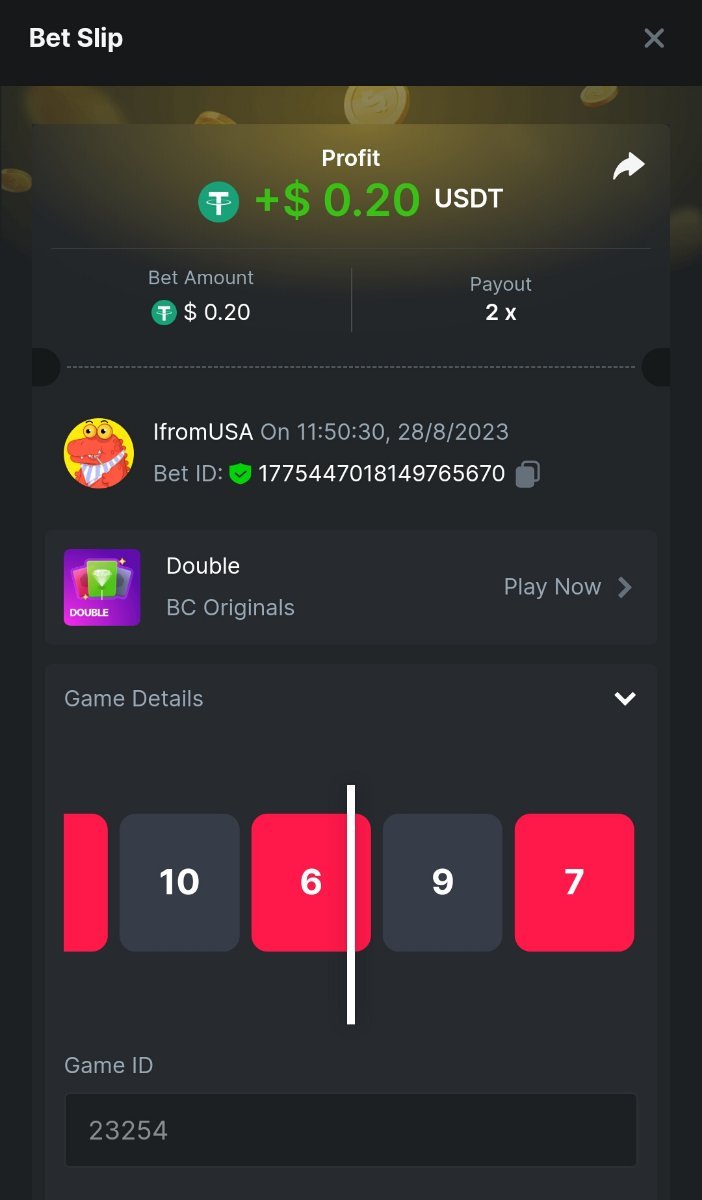702x1200 pixels.
Task: Copy the Bet ID
Action: [x=528, y=474]
